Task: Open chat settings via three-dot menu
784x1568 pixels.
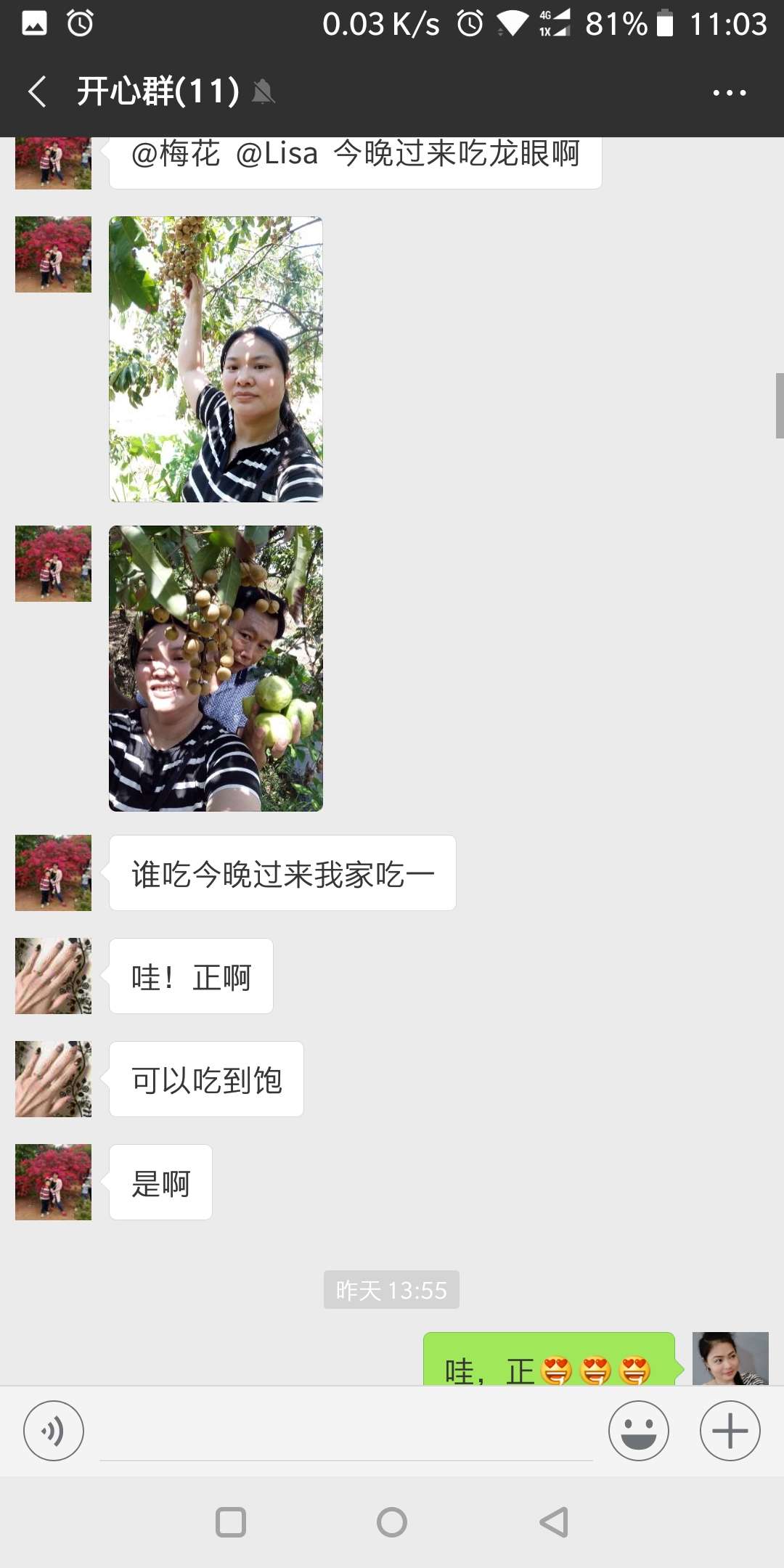Action: (x=730, y=92)
